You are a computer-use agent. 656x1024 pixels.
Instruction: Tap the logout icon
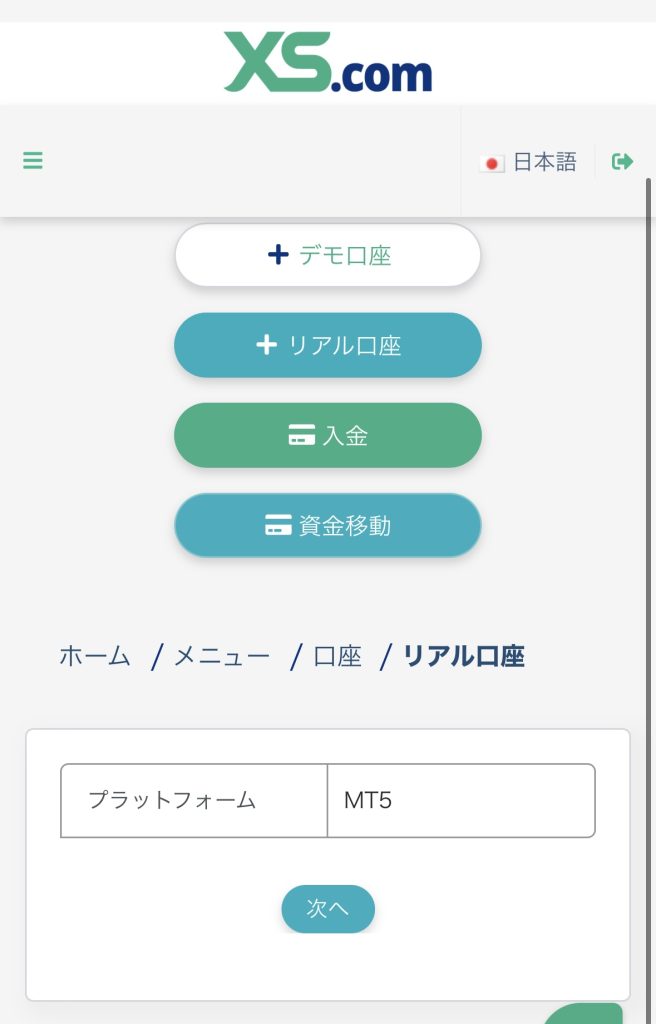[622, 161]
